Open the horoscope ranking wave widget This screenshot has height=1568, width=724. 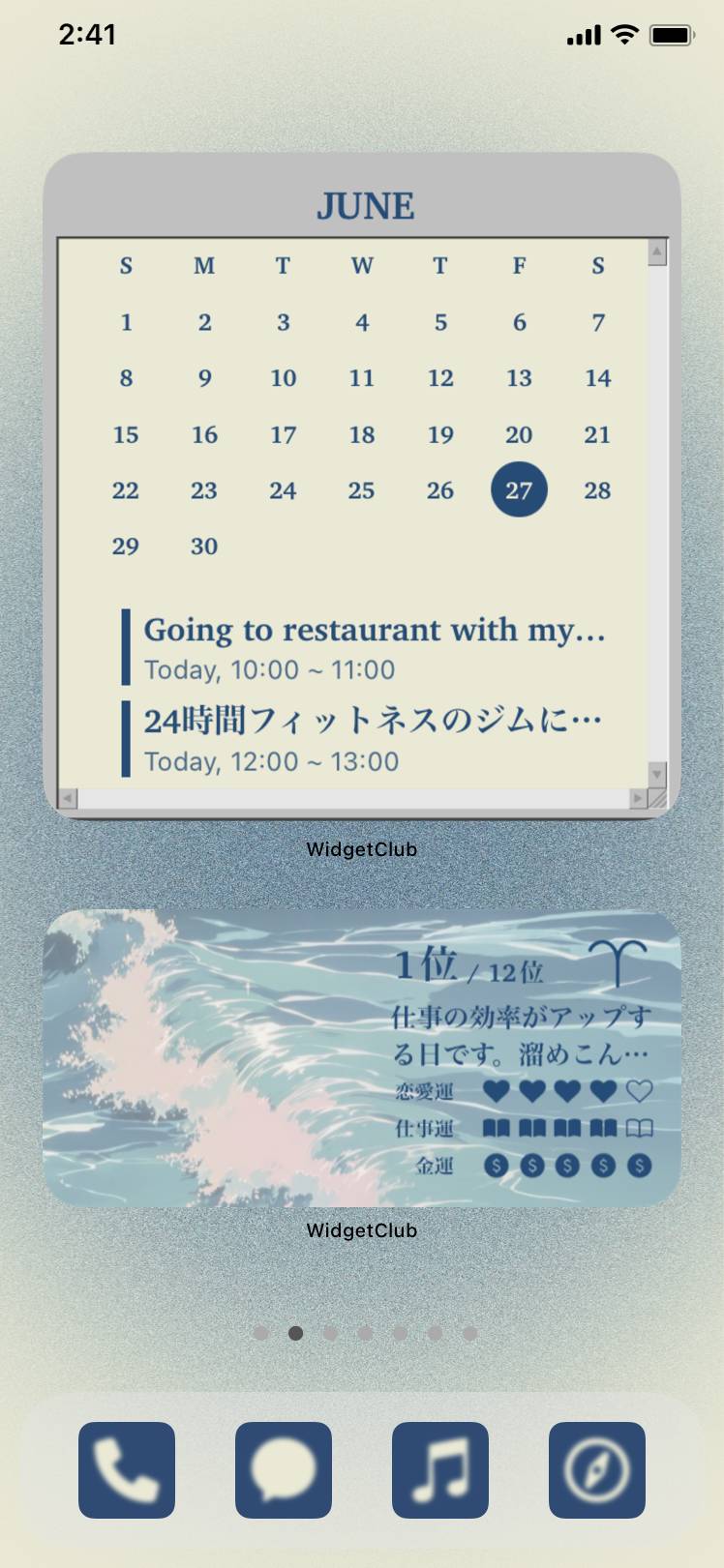(362, 1057)
